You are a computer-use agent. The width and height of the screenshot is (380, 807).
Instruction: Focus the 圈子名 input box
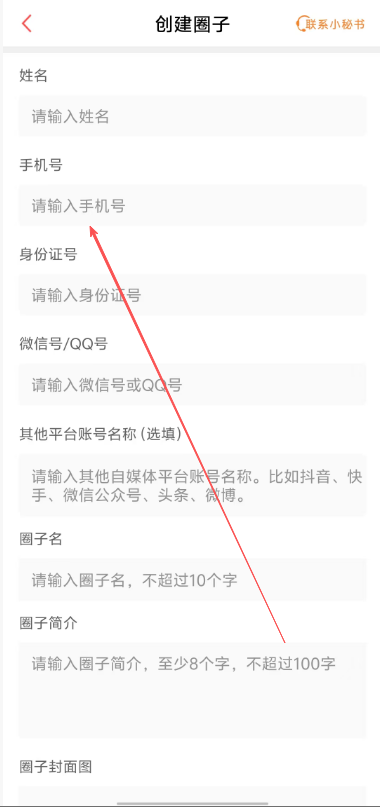coord(193,580)
